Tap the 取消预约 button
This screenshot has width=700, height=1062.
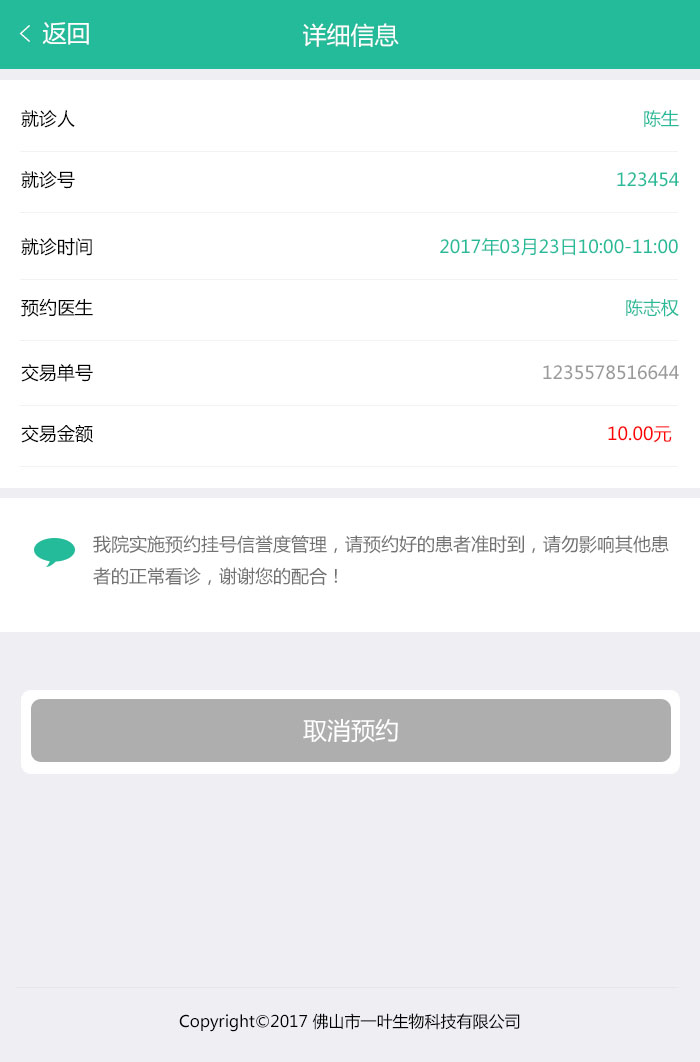coord(350,731)
